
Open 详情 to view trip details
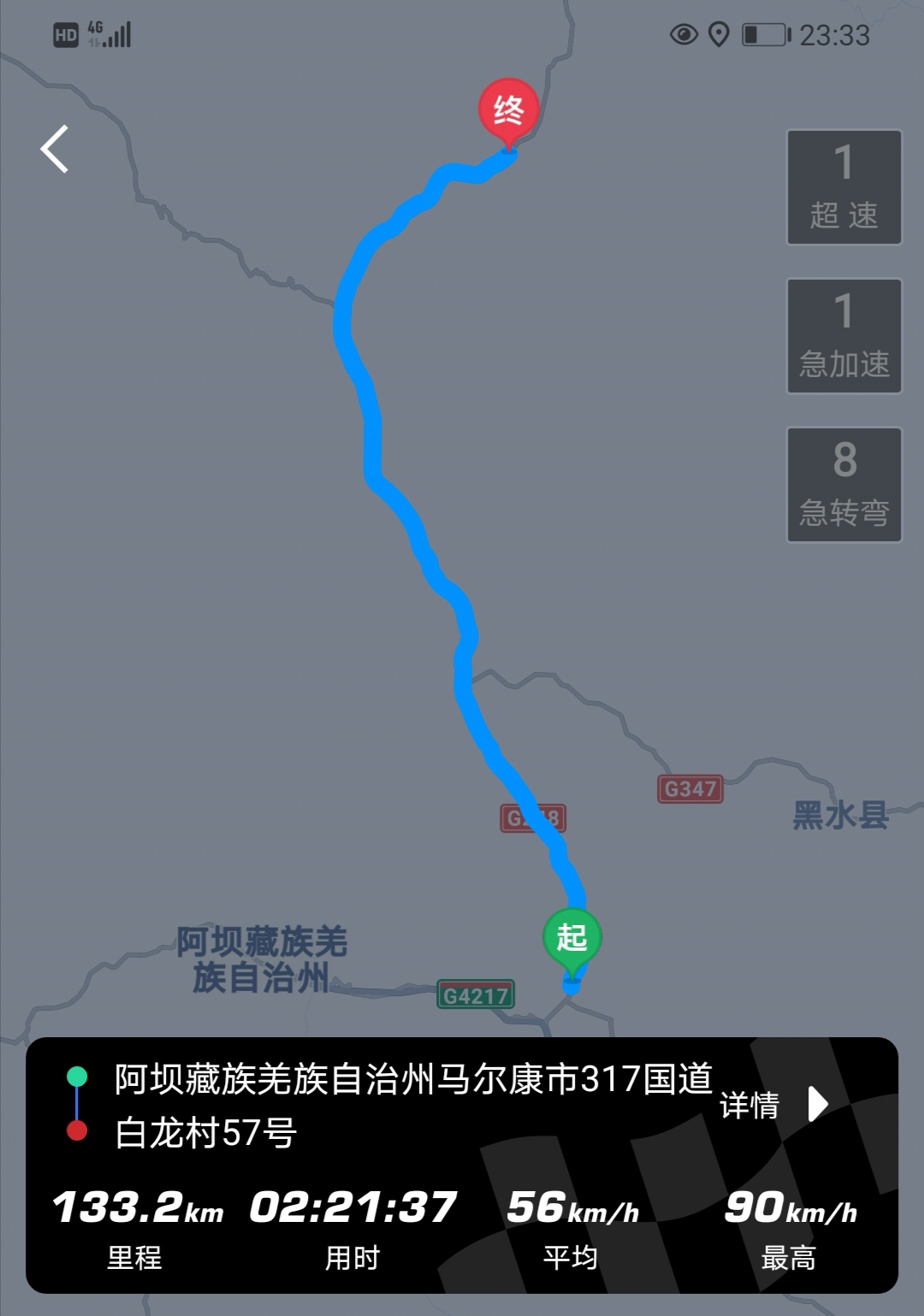pyautogui.click(x=749, y=1106)
